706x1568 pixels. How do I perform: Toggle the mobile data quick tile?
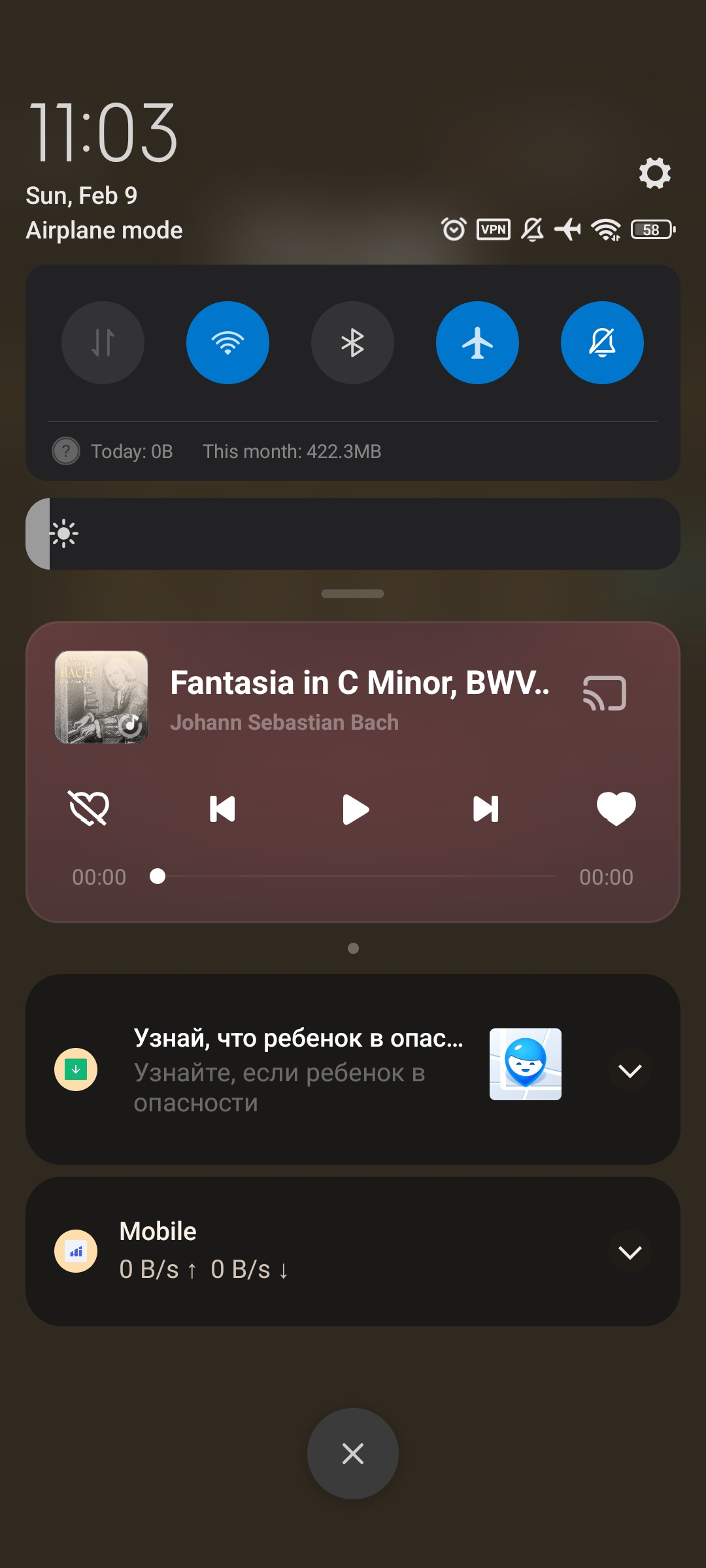pyautogui.click(x=103, y=342)
